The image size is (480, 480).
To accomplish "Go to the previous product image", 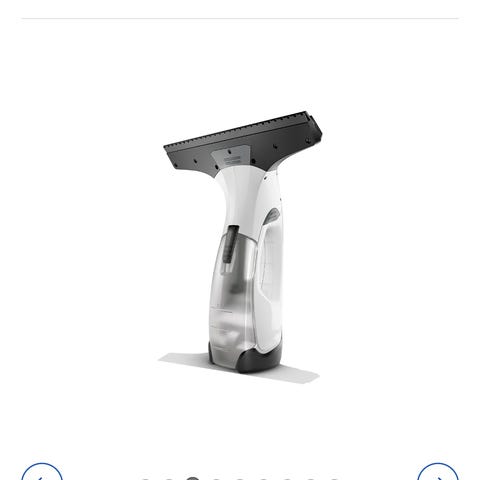I will click(x=42, y=473).
